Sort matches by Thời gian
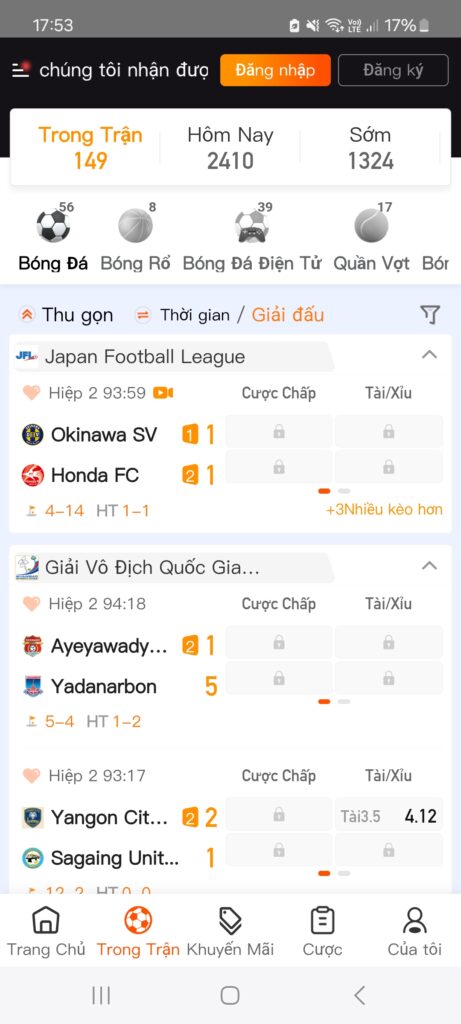 [x=183, y=315]
